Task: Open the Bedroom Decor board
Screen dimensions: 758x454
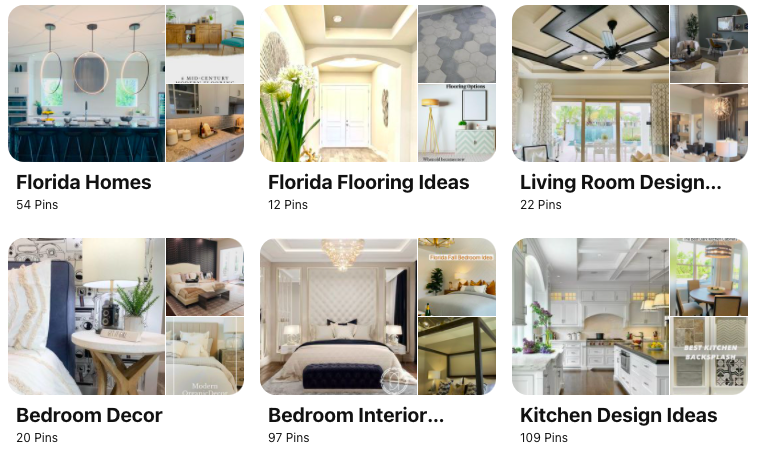Action: pos(125,316)
